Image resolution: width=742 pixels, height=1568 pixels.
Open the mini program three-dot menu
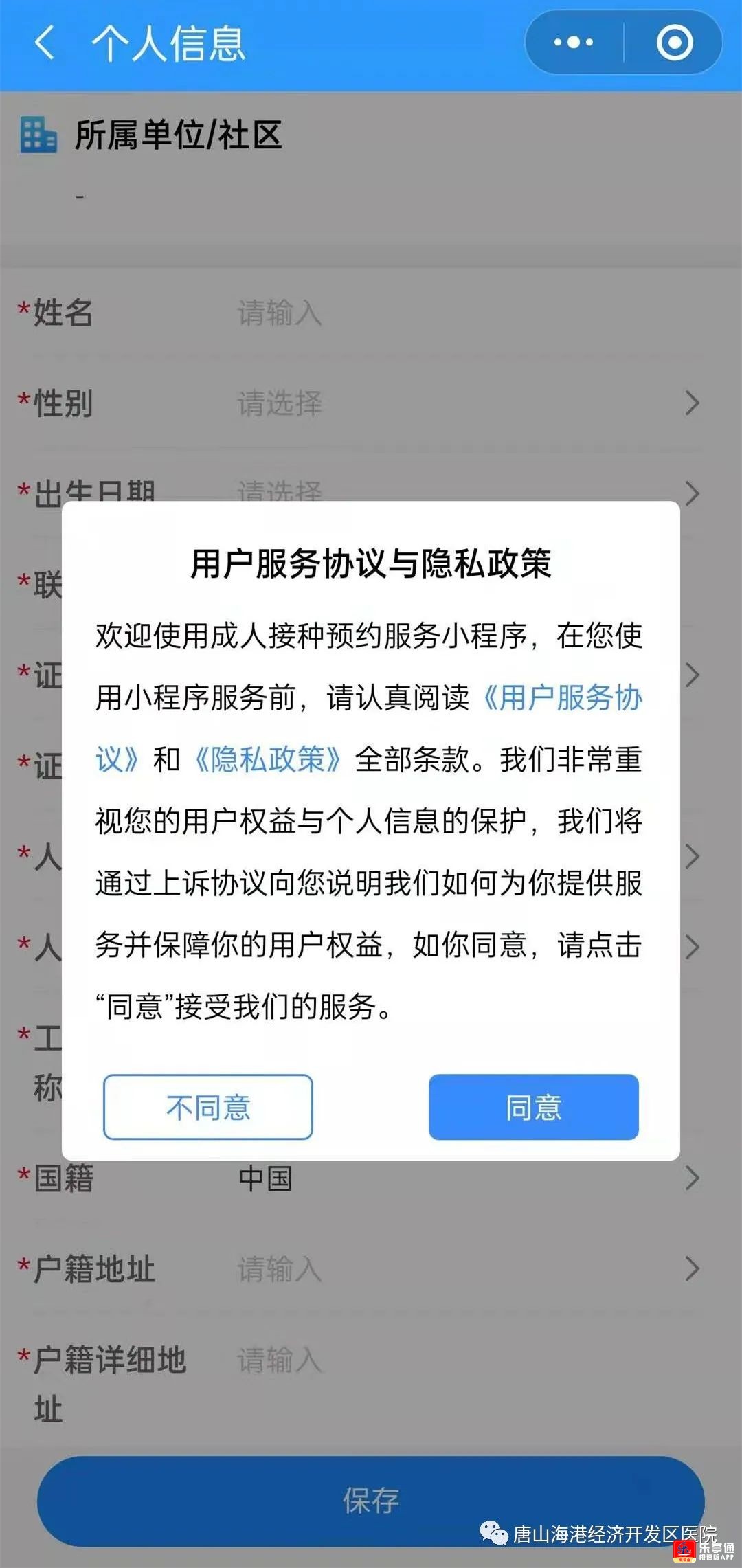[574, 43]
